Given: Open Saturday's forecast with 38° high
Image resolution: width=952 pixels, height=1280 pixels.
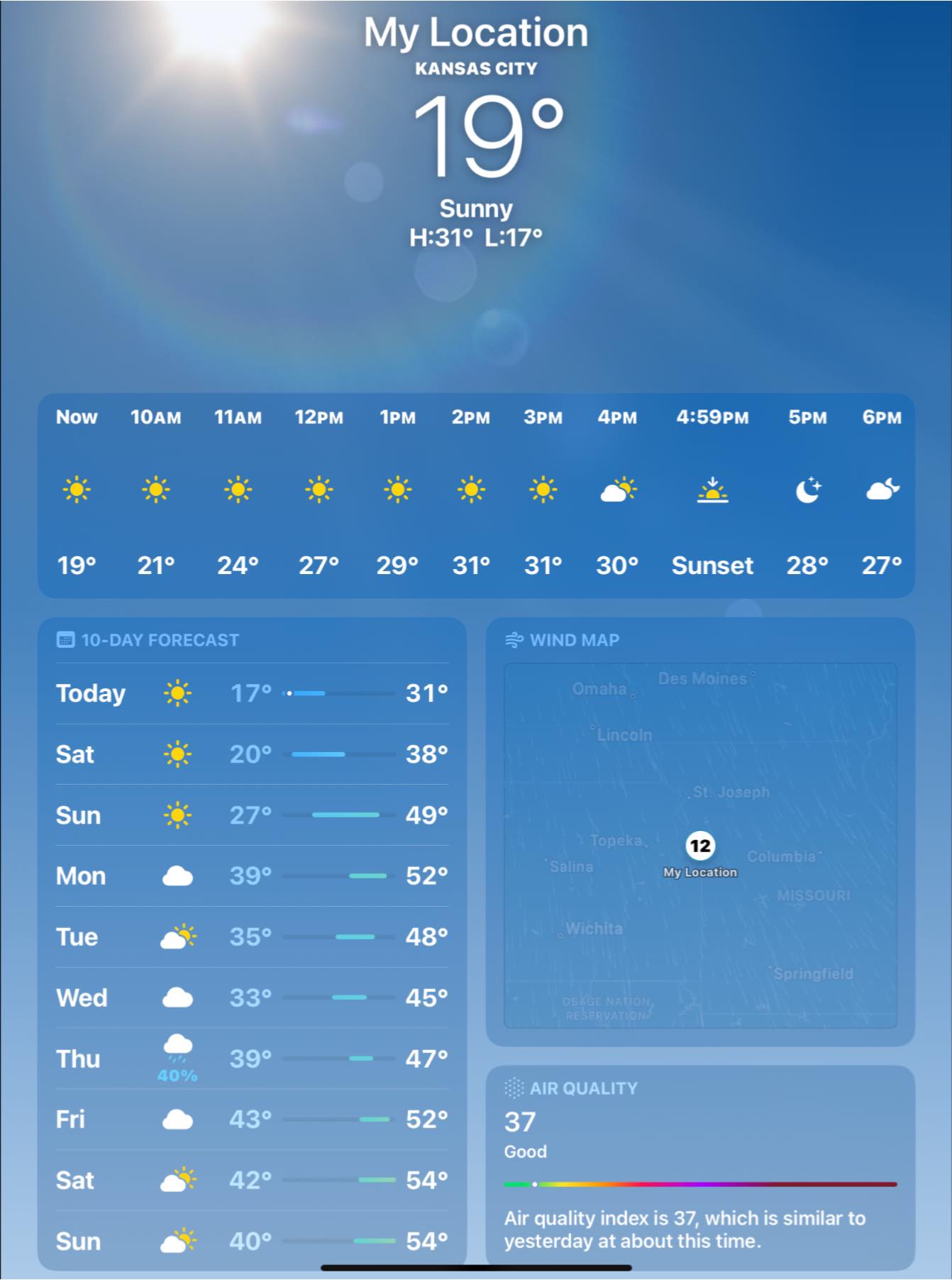Looking at the screenshot, I should [x=252, y=754].
